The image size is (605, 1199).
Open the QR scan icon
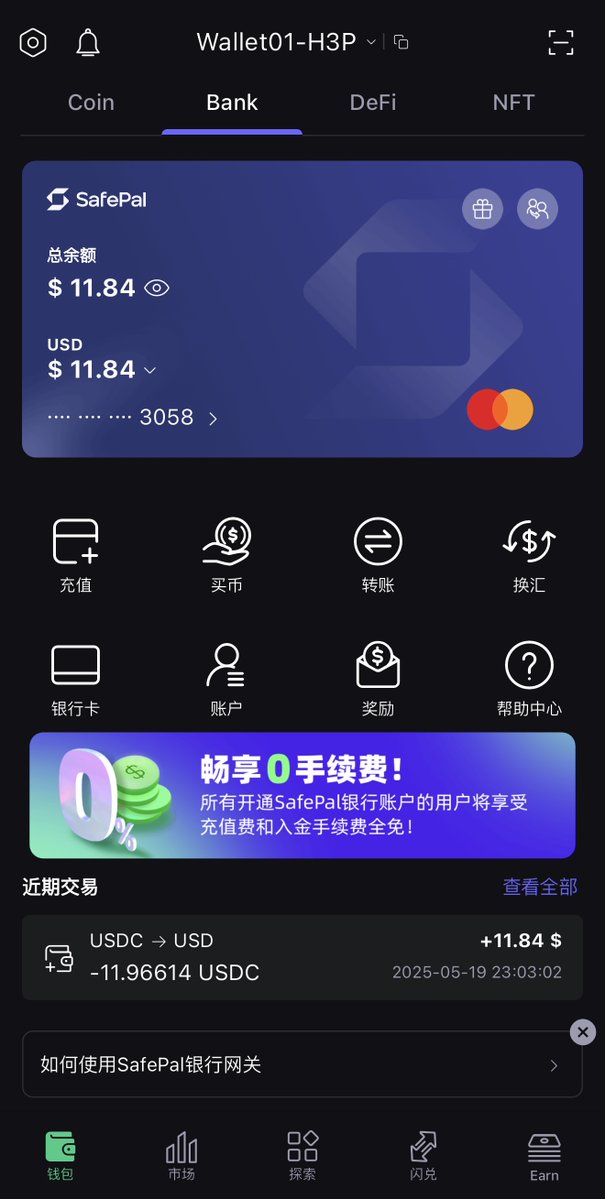[x=561, y=42]
